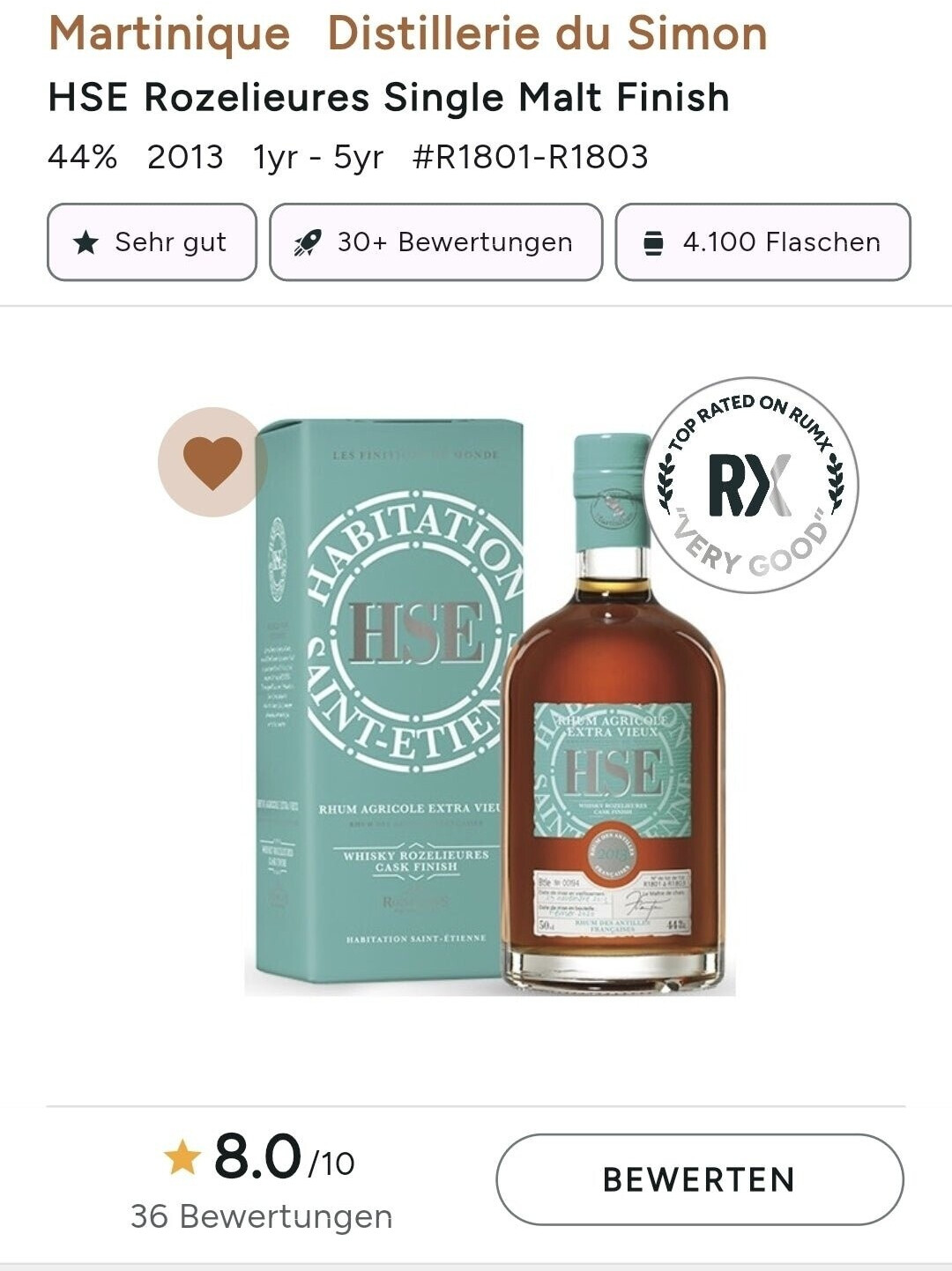The height and width of the screenshot is (1271, 952).
Task: Open the Martinique country link
Action: click(x=169, y=33)
